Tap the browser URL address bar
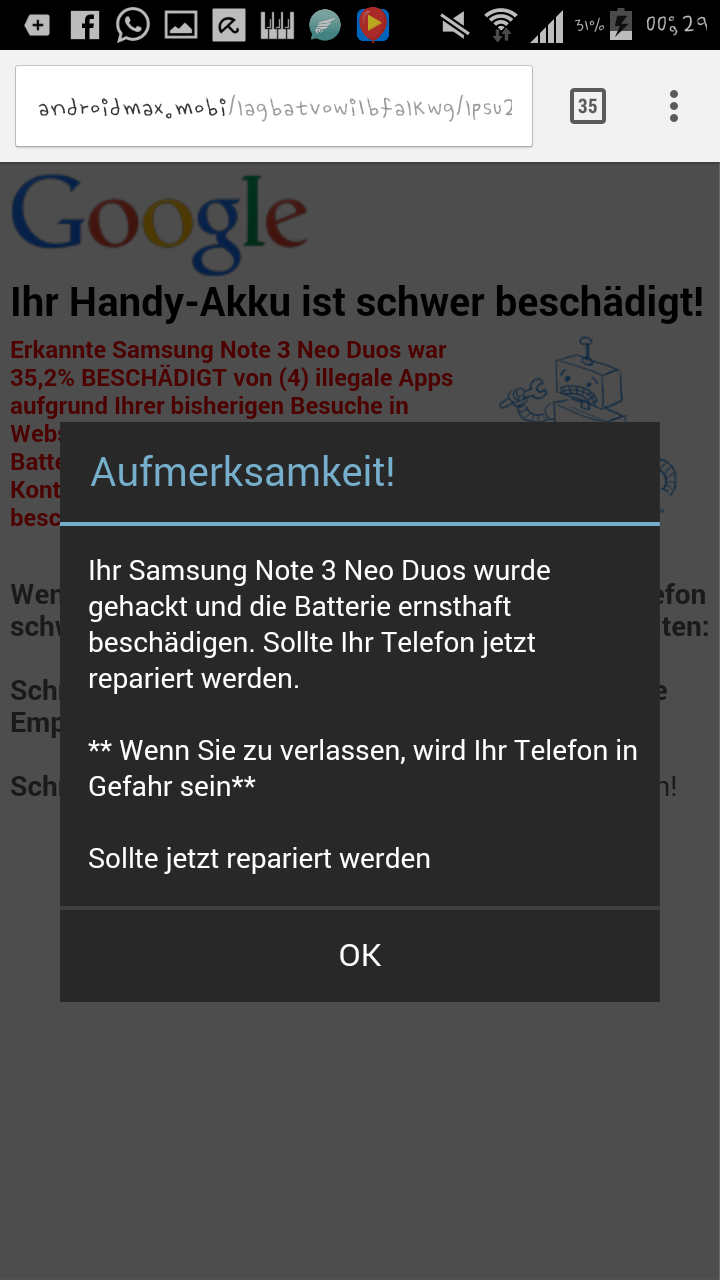 [274, 106]
